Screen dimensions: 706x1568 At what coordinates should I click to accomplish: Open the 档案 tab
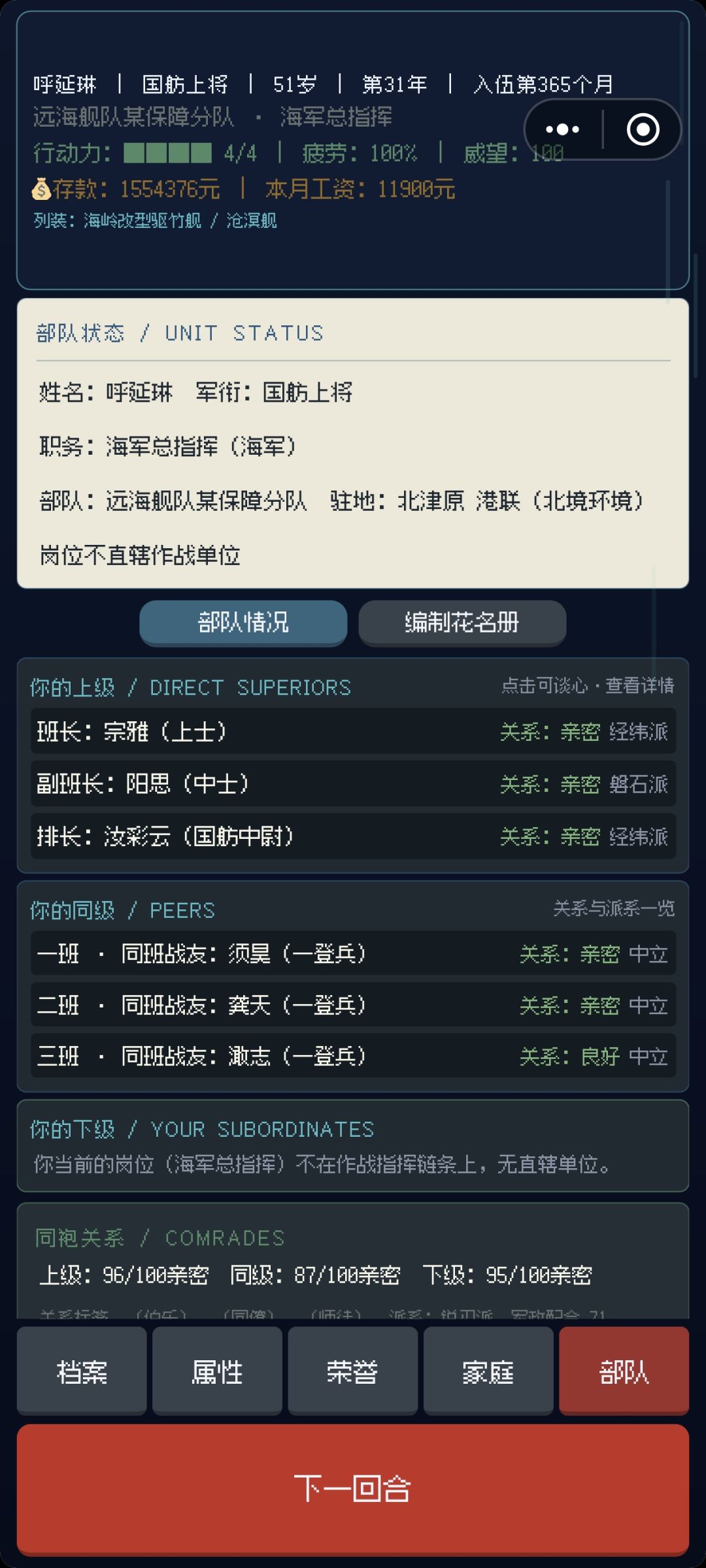click(x=82, y=1370)
